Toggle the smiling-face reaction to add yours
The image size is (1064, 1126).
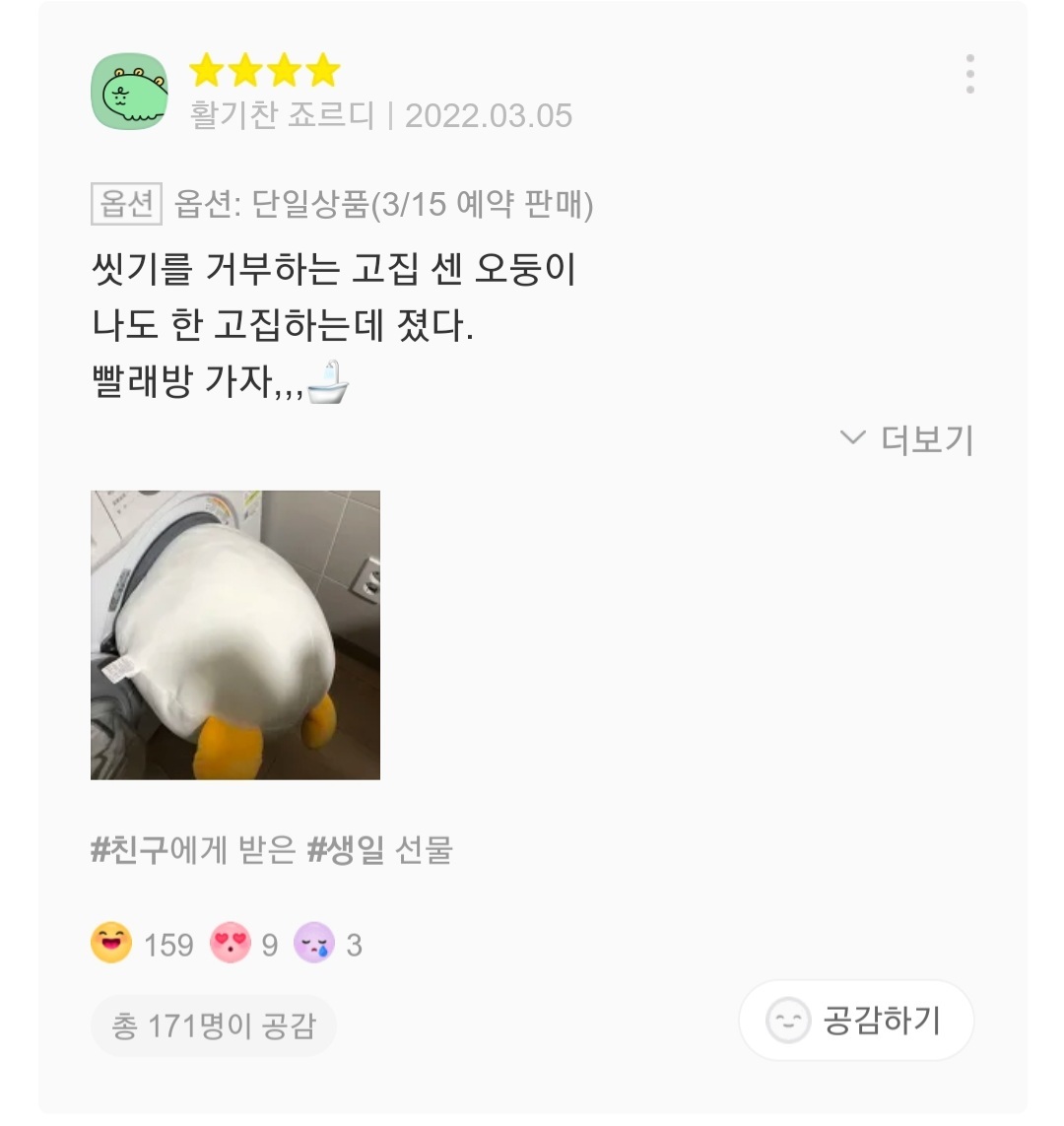pyautogui.click(x=111, y=943)
